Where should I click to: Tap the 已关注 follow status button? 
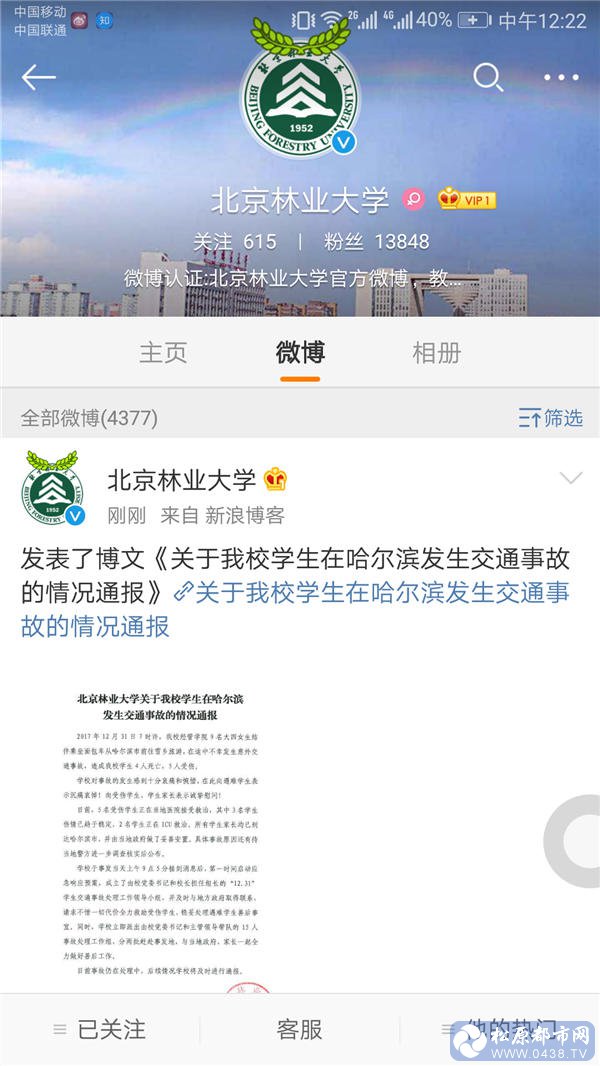100,1029
